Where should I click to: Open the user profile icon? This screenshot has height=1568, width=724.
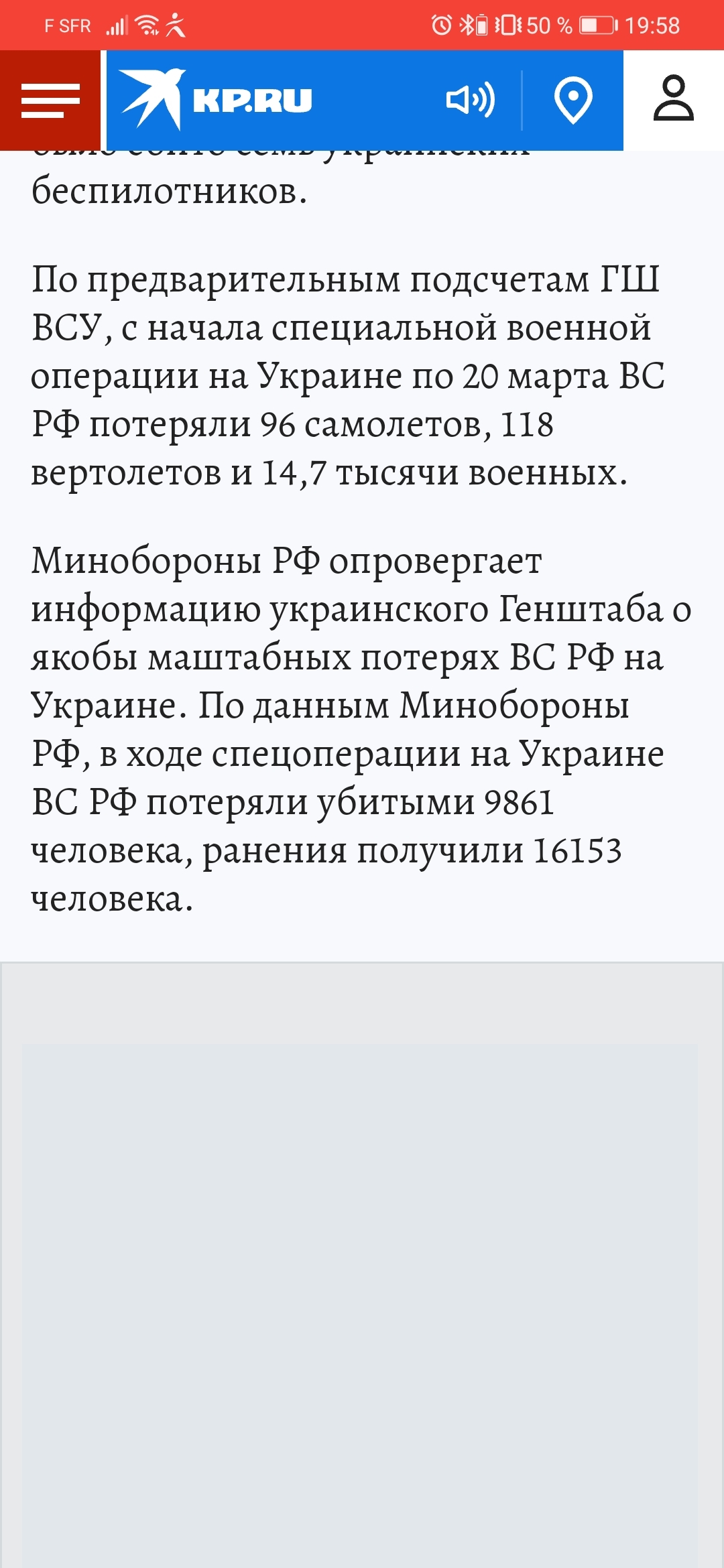(x=673, y=99)
